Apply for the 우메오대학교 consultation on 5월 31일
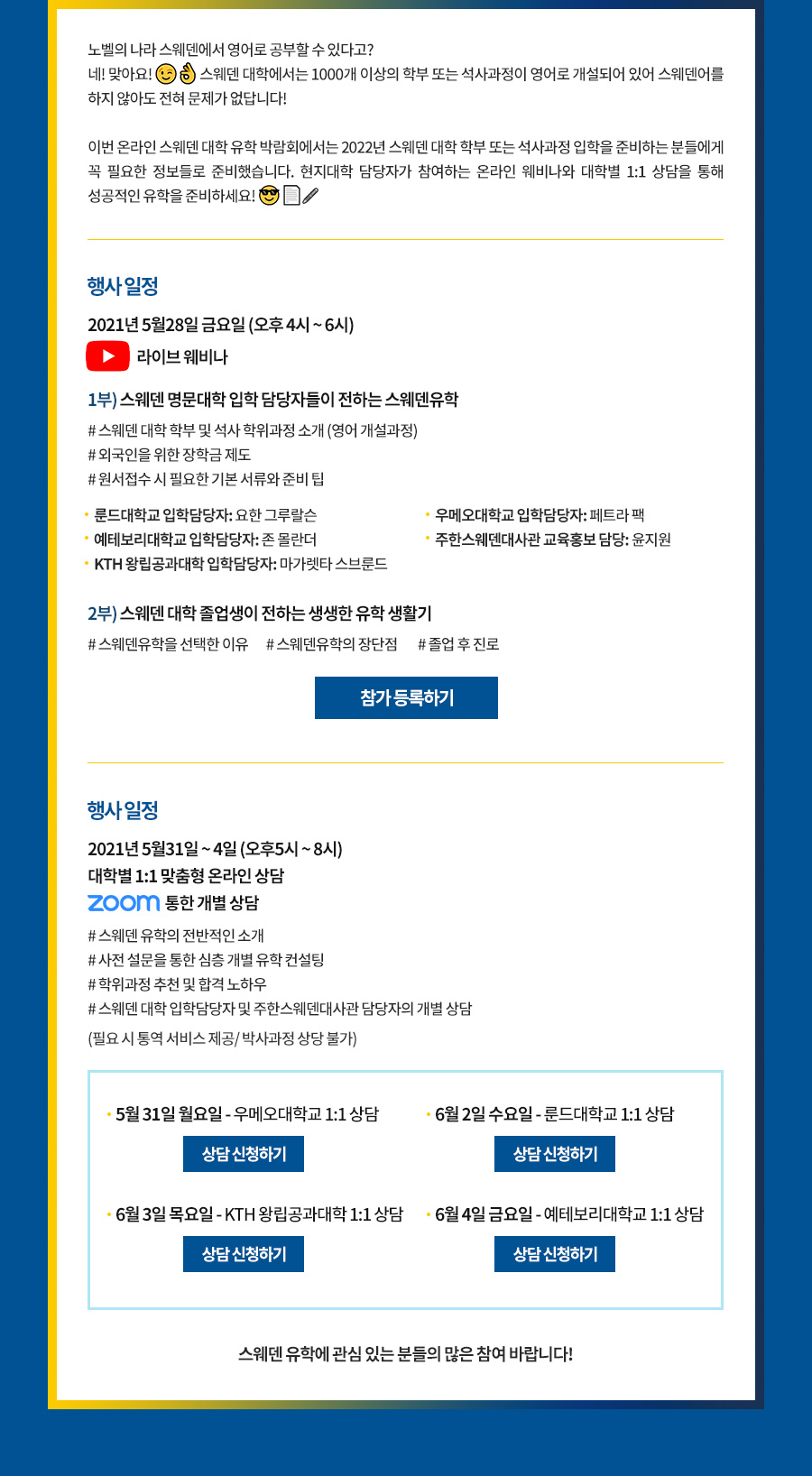The width and height of the screenshot is (812, 1476). pyautogui.click(x=244, y=1154)
